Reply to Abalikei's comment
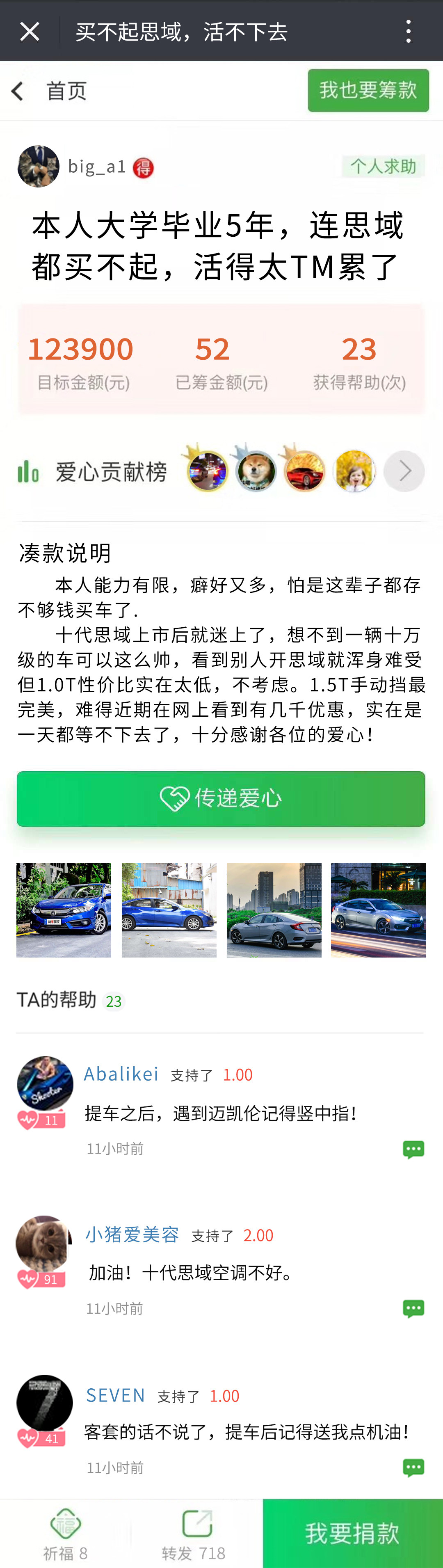 click(413, 1149)
